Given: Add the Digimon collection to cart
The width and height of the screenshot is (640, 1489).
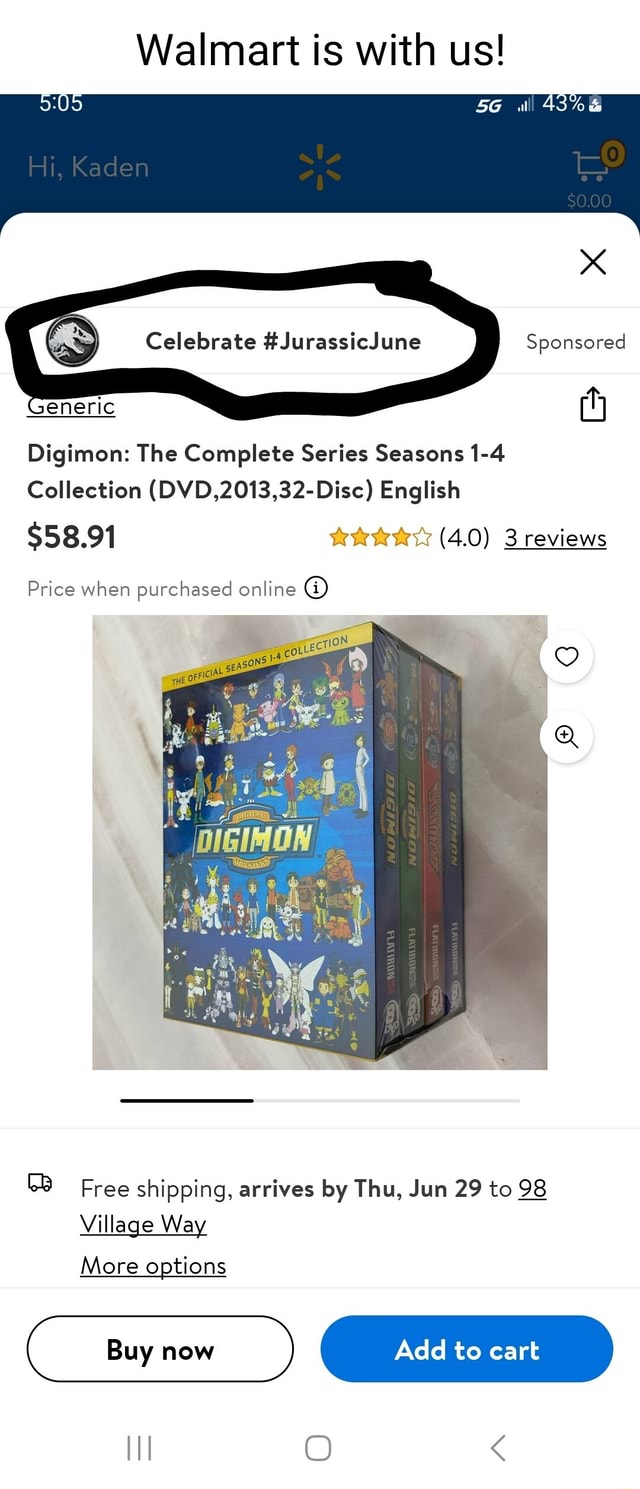Looking at the screenshot, I should tap(466, 1350).
